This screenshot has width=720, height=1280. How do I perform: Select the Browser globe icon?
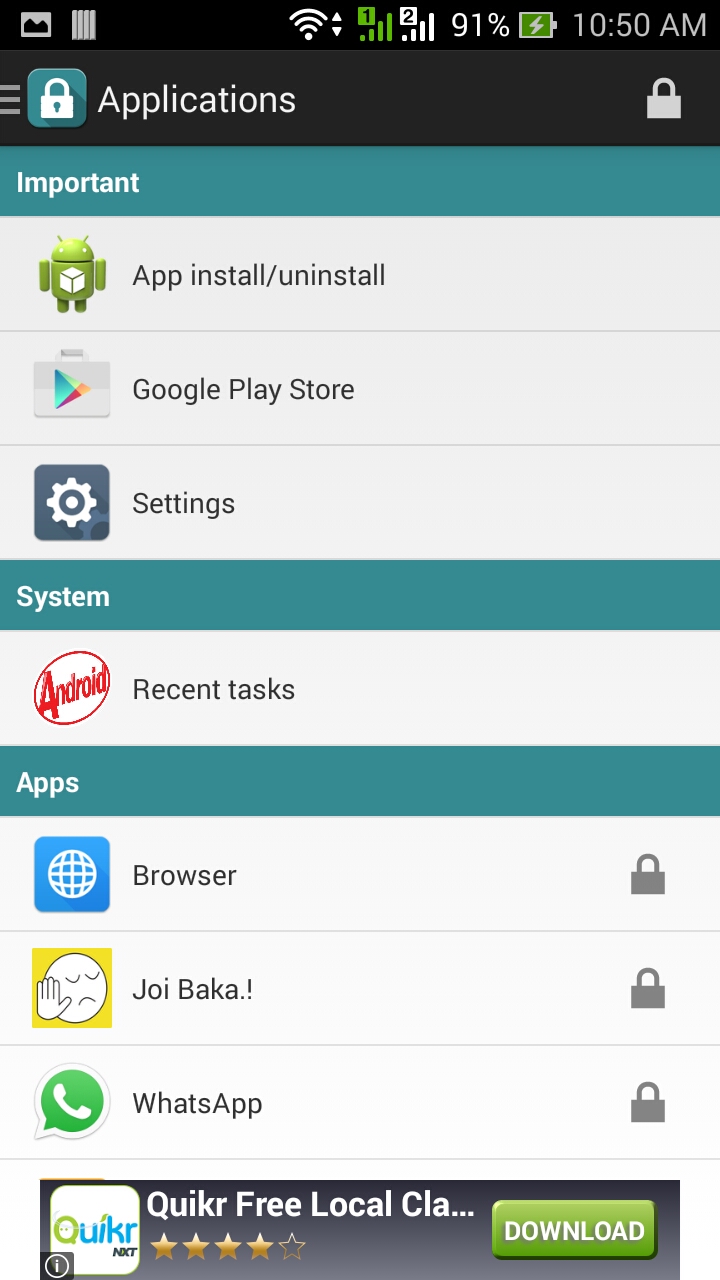[x=71, y=874]
